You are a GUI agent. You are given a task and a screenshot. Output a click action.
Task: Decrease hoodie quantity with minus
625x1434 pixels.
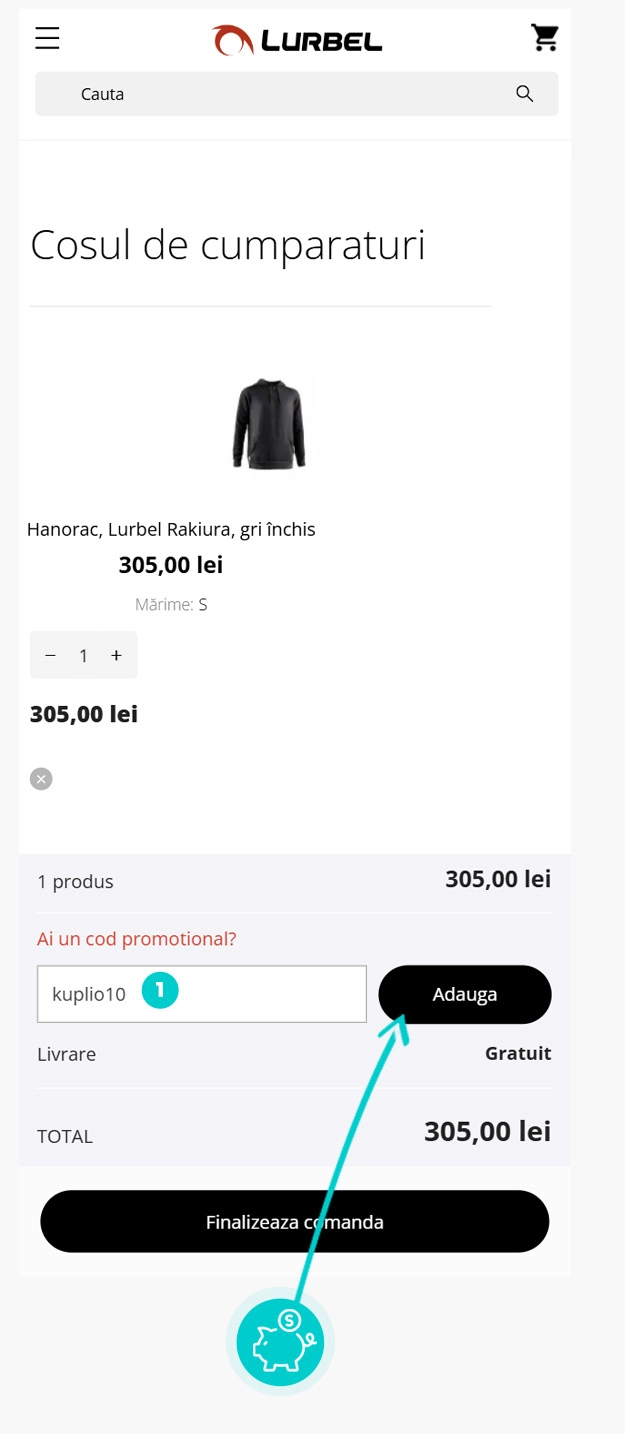point(51,655)
